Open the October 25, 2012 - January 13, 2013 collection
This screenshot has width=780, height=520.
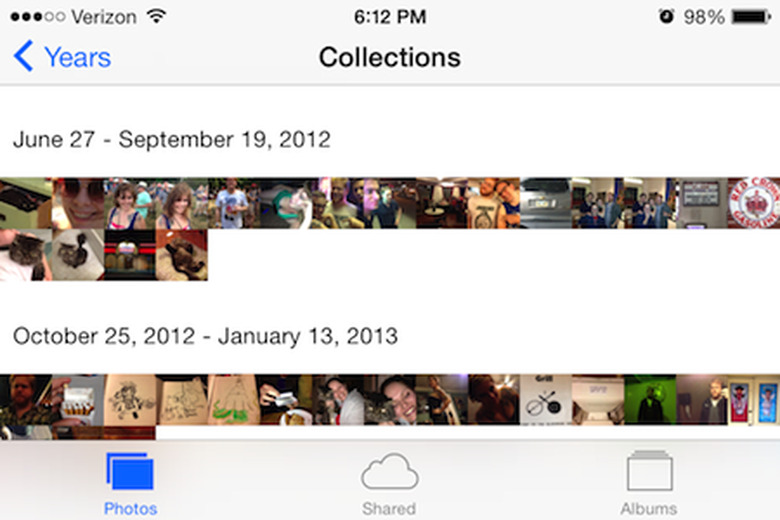click(205, 336)
